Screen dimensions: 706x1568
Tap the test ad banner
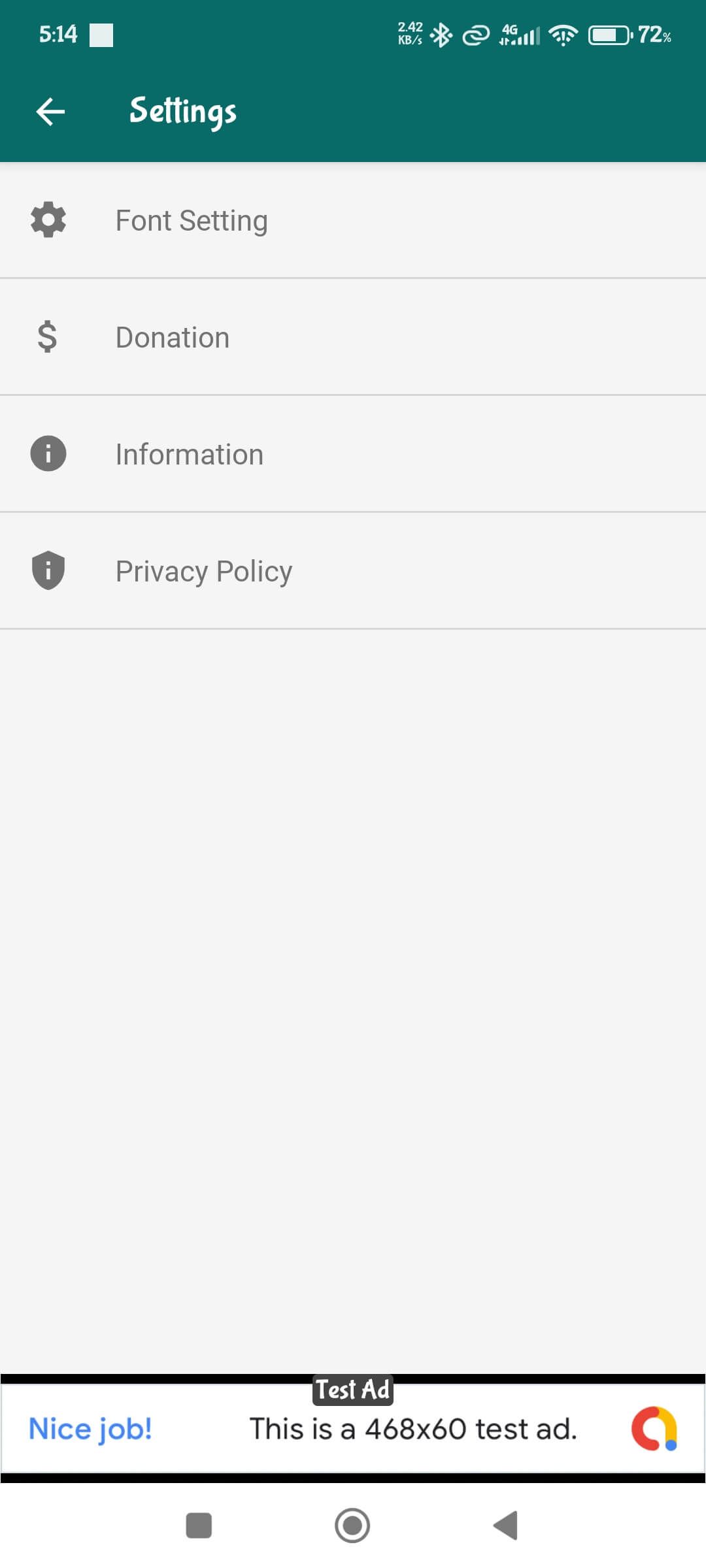pyautogui.click(x=353, y=1428)
